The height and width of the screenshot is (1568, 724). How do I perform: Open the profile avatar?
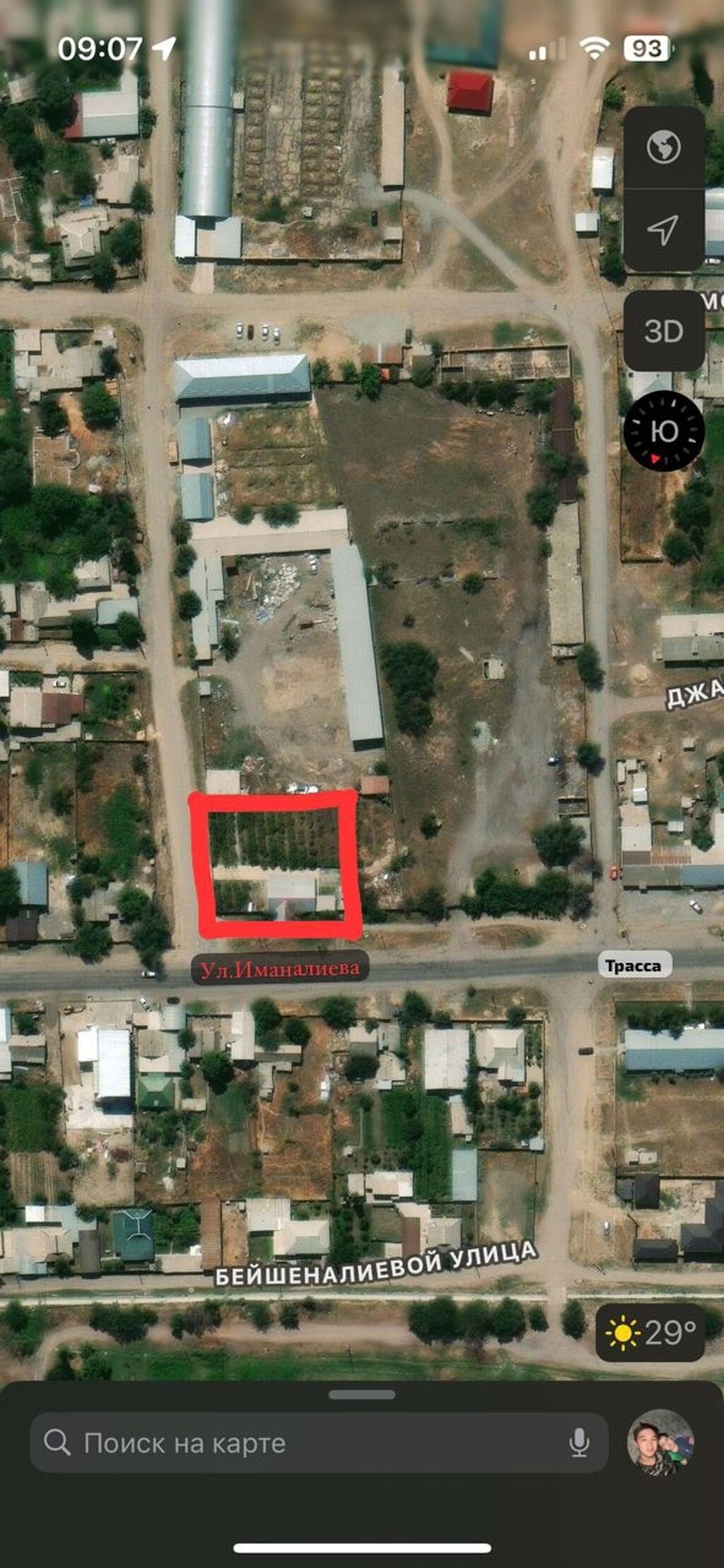point(661,1443)
